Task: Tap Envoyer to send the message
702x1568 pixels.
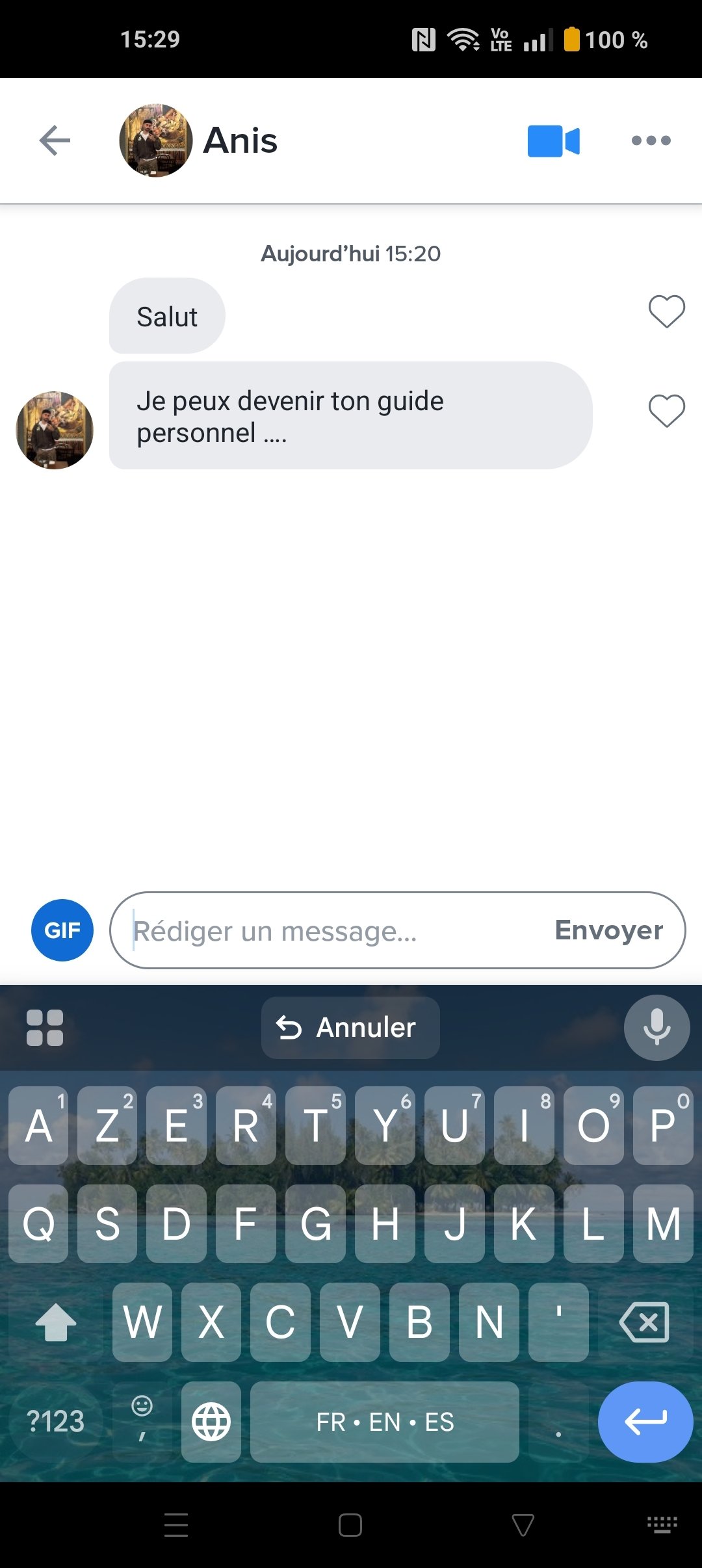Action: tap(609, 930)
